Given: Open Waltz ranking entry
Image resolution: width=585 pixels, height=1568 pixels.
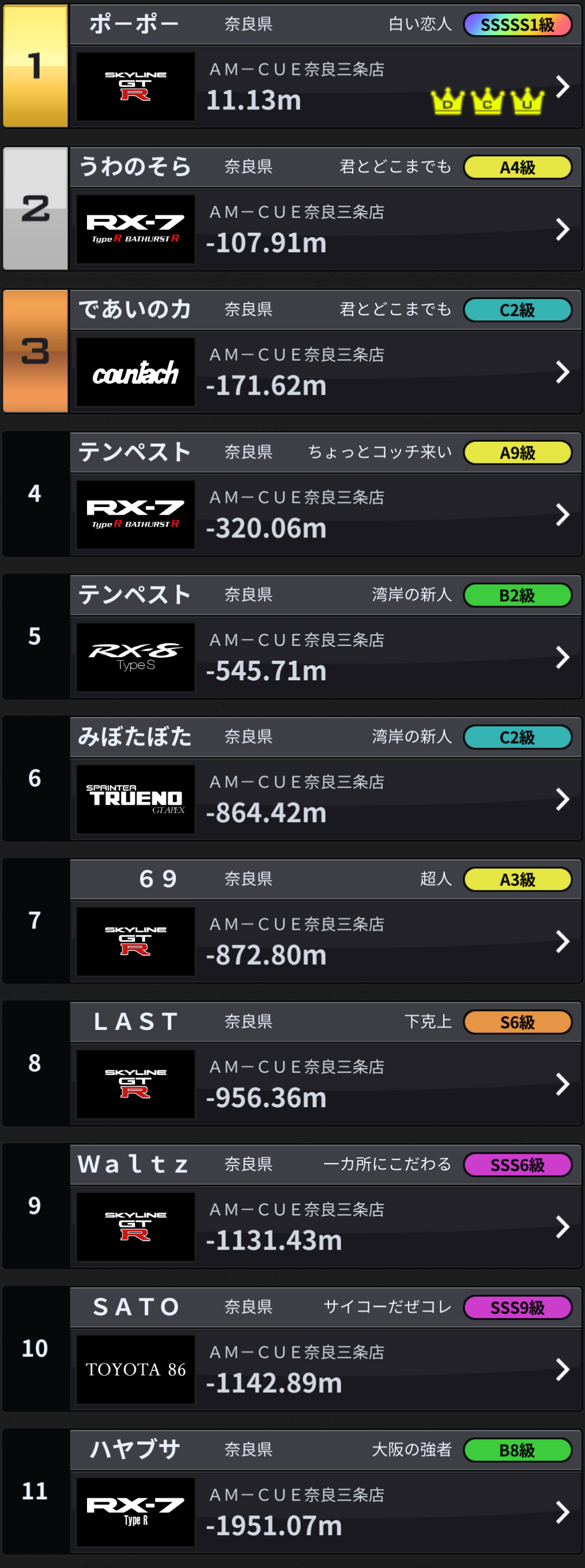Looking at the screenshot, I should click(561, 1226).
